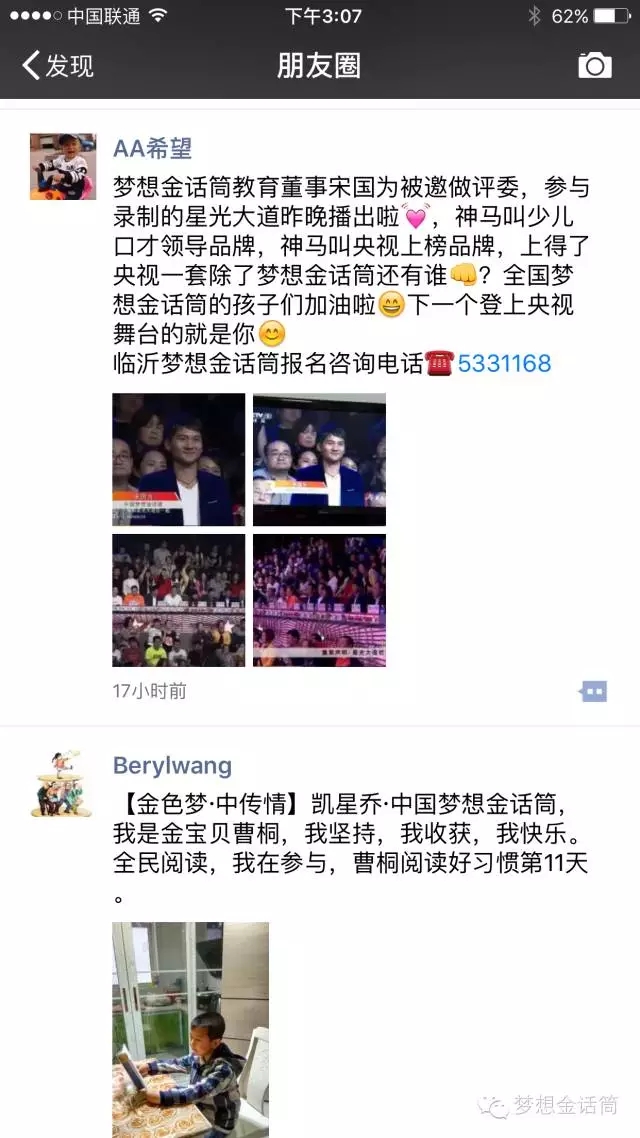This screenshot has height=1138, width=640.
Task: Open Berylwang's profile avatar
Action: (63, 785)
